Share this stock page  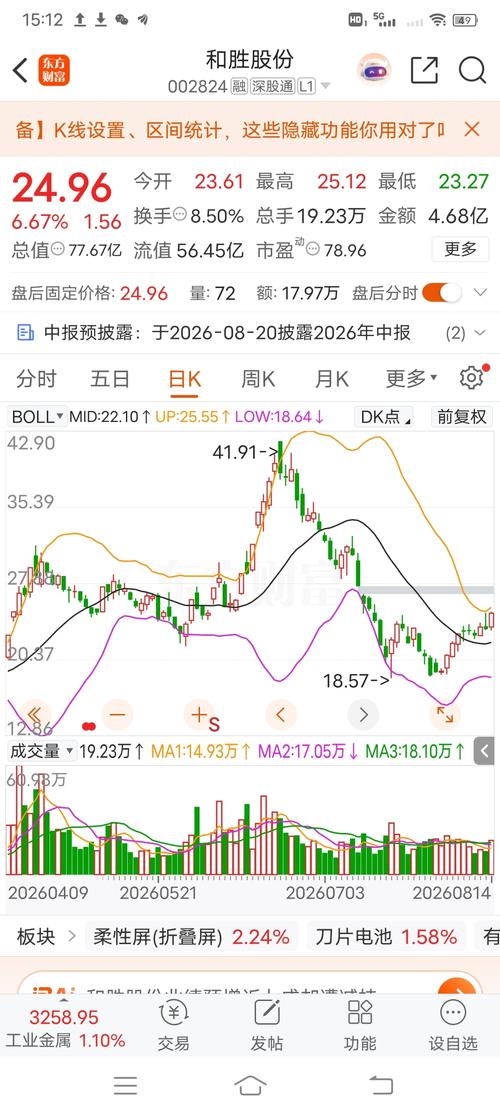(x=424, y=70)
